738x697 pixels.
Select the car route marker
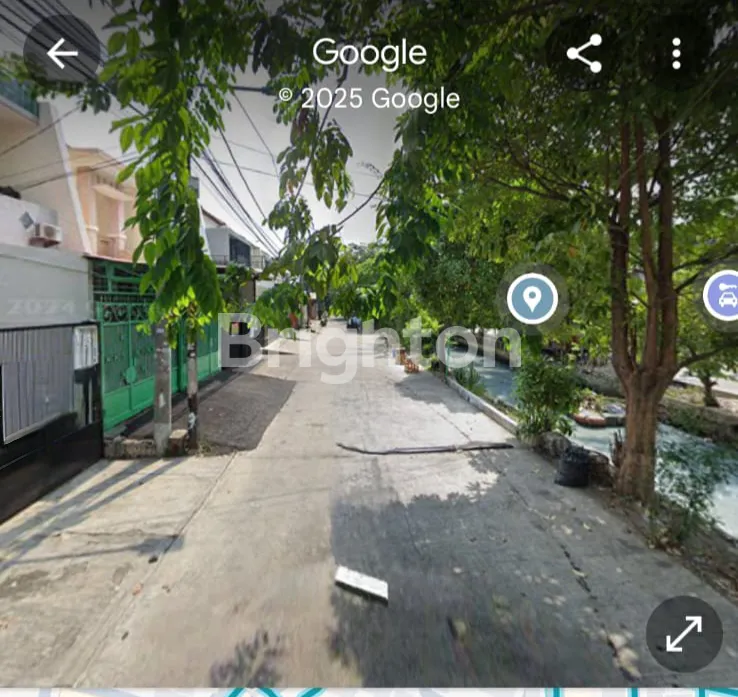point(724,295)
